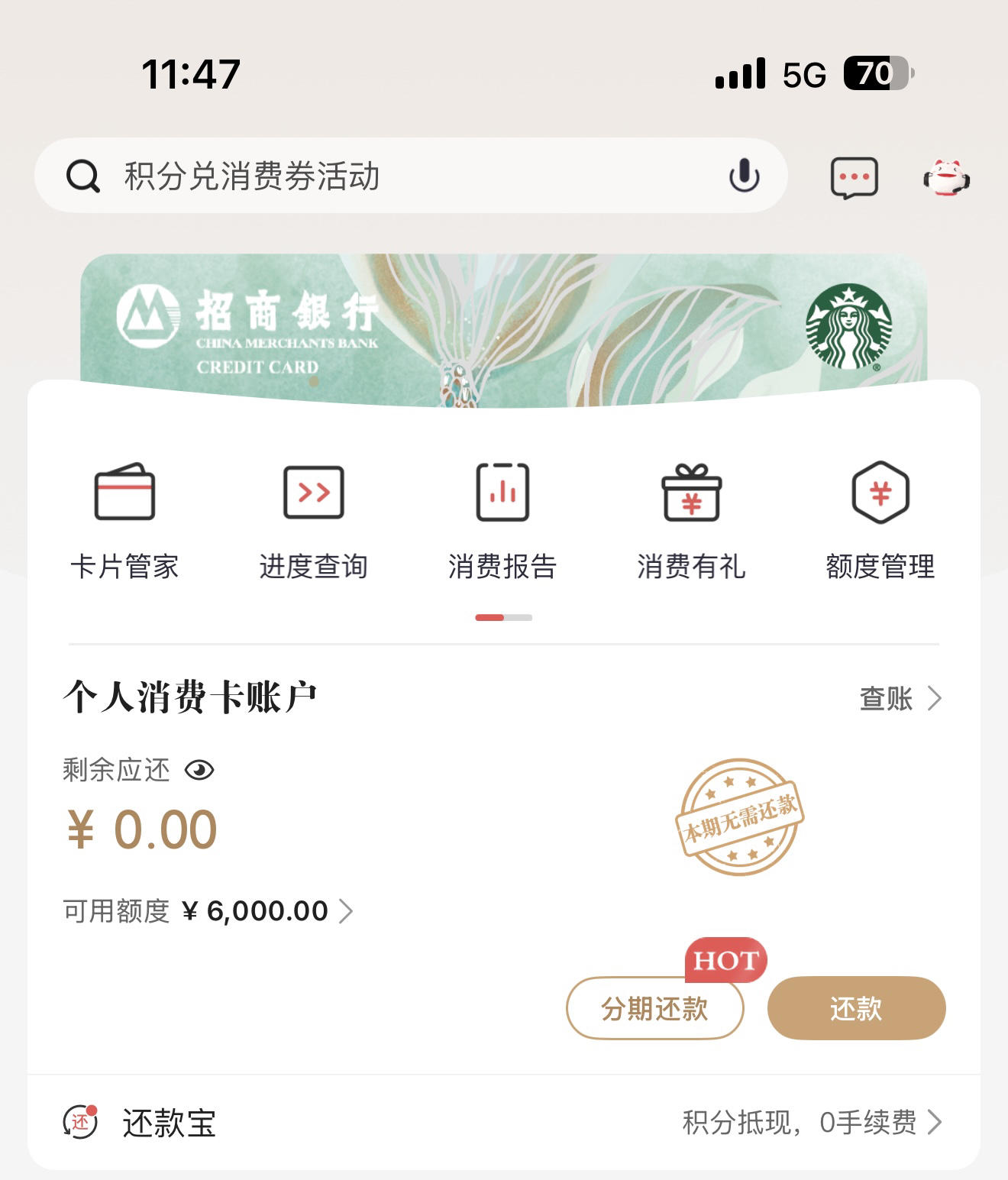Open the message chat icon
This screenshot has height=1180, width=1008.
pyautogui.click(x=854, y=176)
